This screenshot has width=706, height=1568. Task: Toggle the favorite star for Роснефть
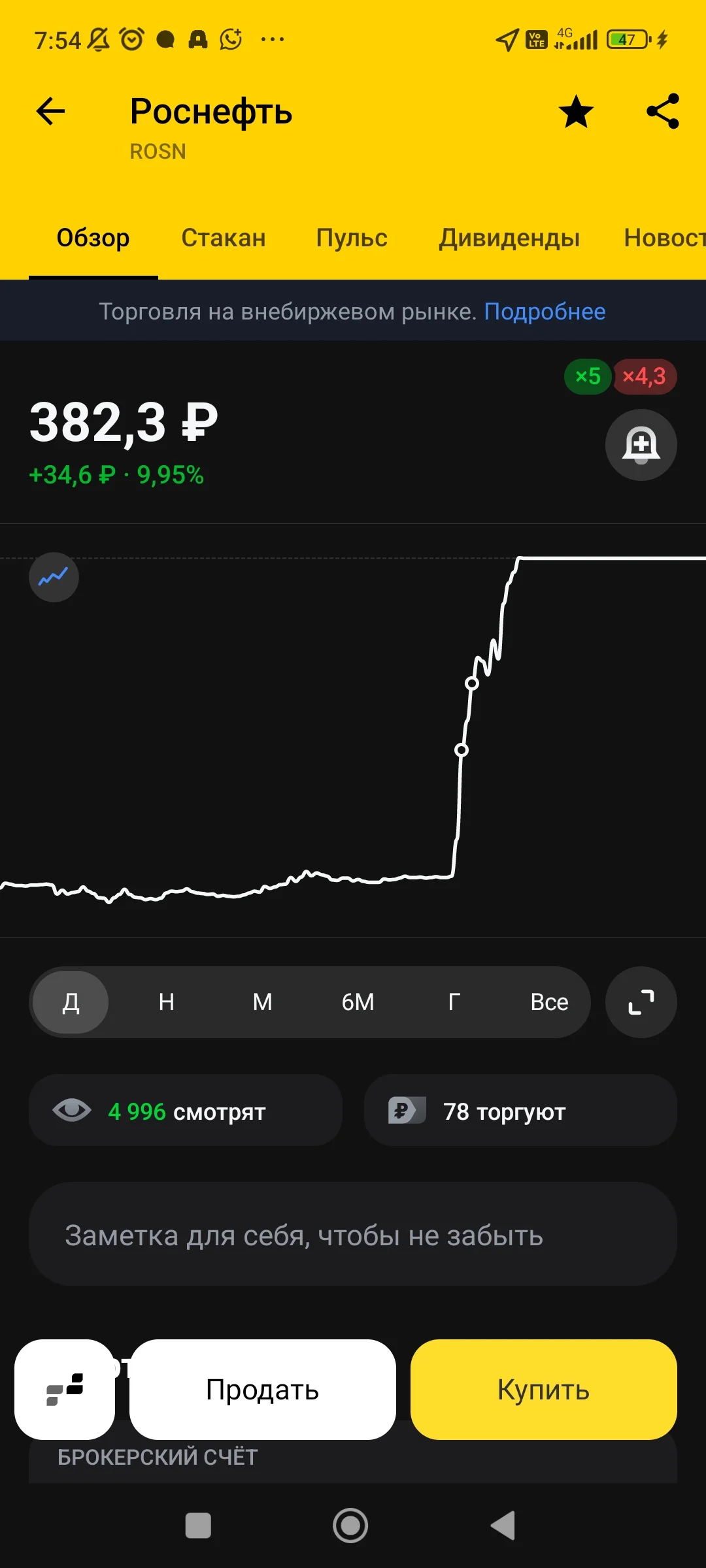point(576,111)
